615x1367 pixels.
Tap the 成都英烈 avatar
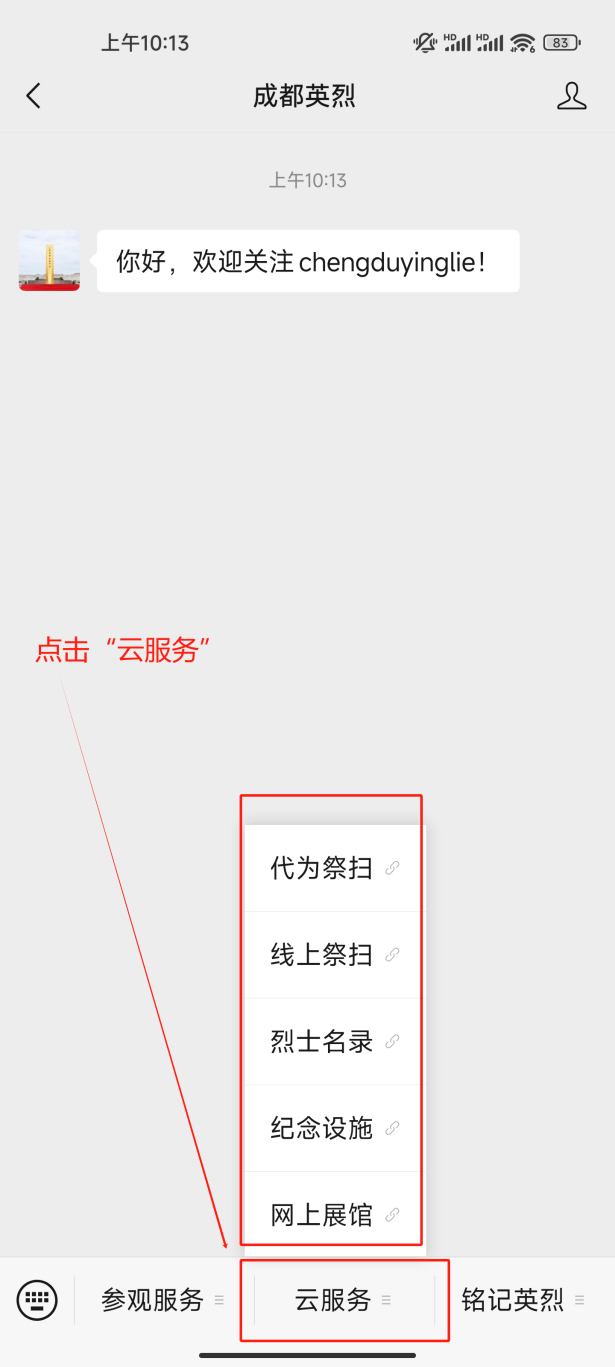tap(49, 261)
